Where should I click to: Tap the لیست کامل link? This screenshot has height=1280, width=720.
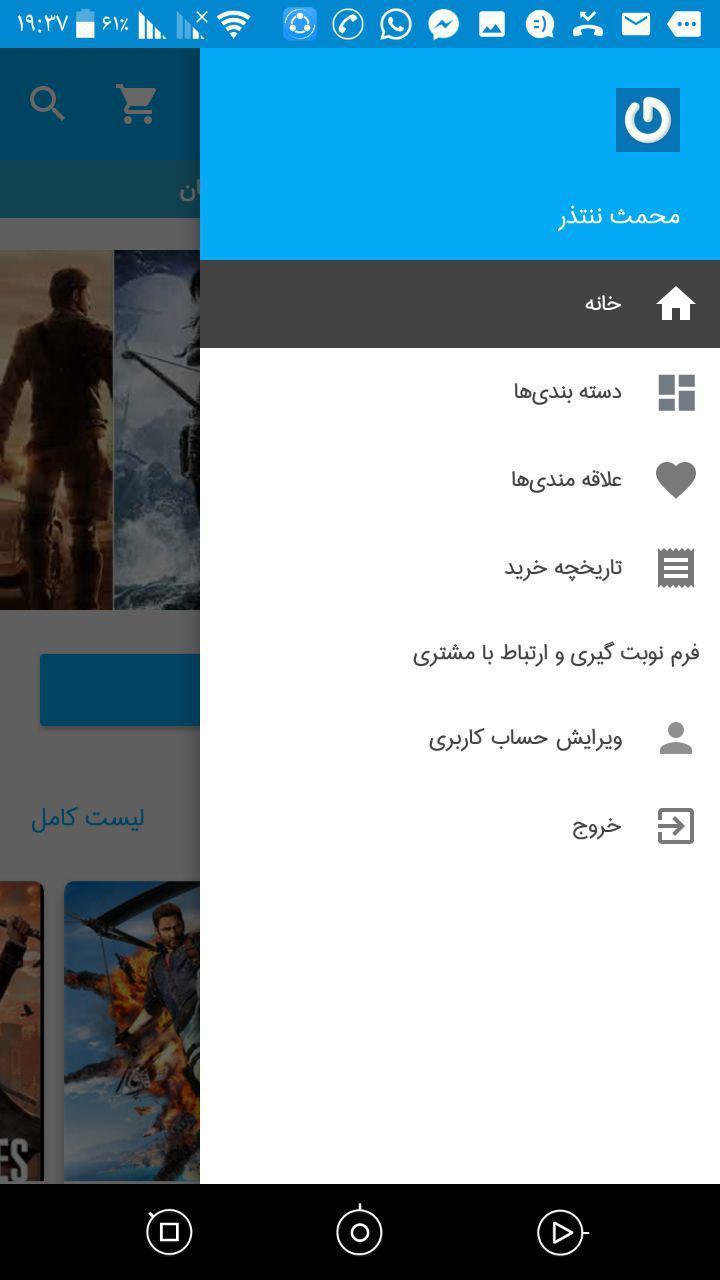click(88, 818)
